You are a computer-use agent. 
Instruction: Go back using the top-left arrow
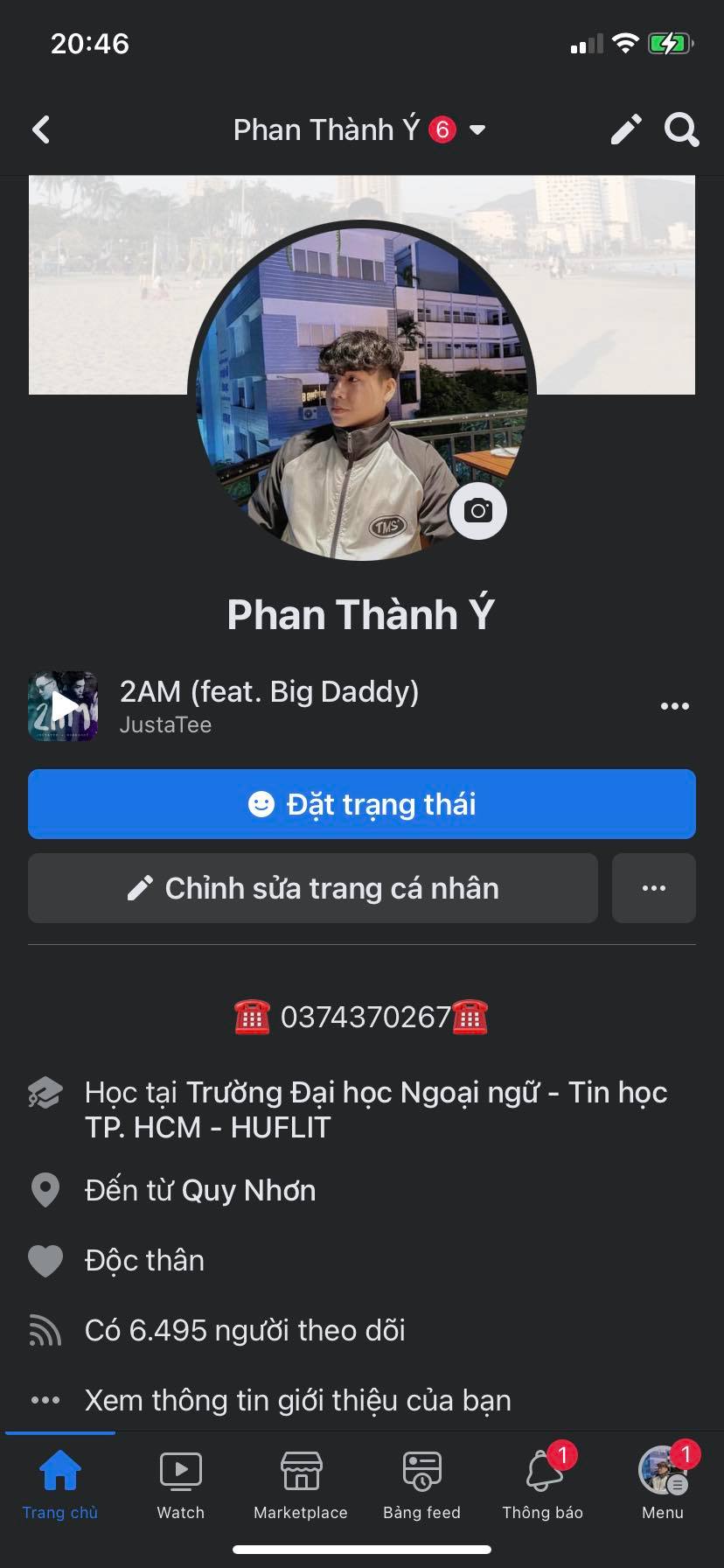coord(41,130)
